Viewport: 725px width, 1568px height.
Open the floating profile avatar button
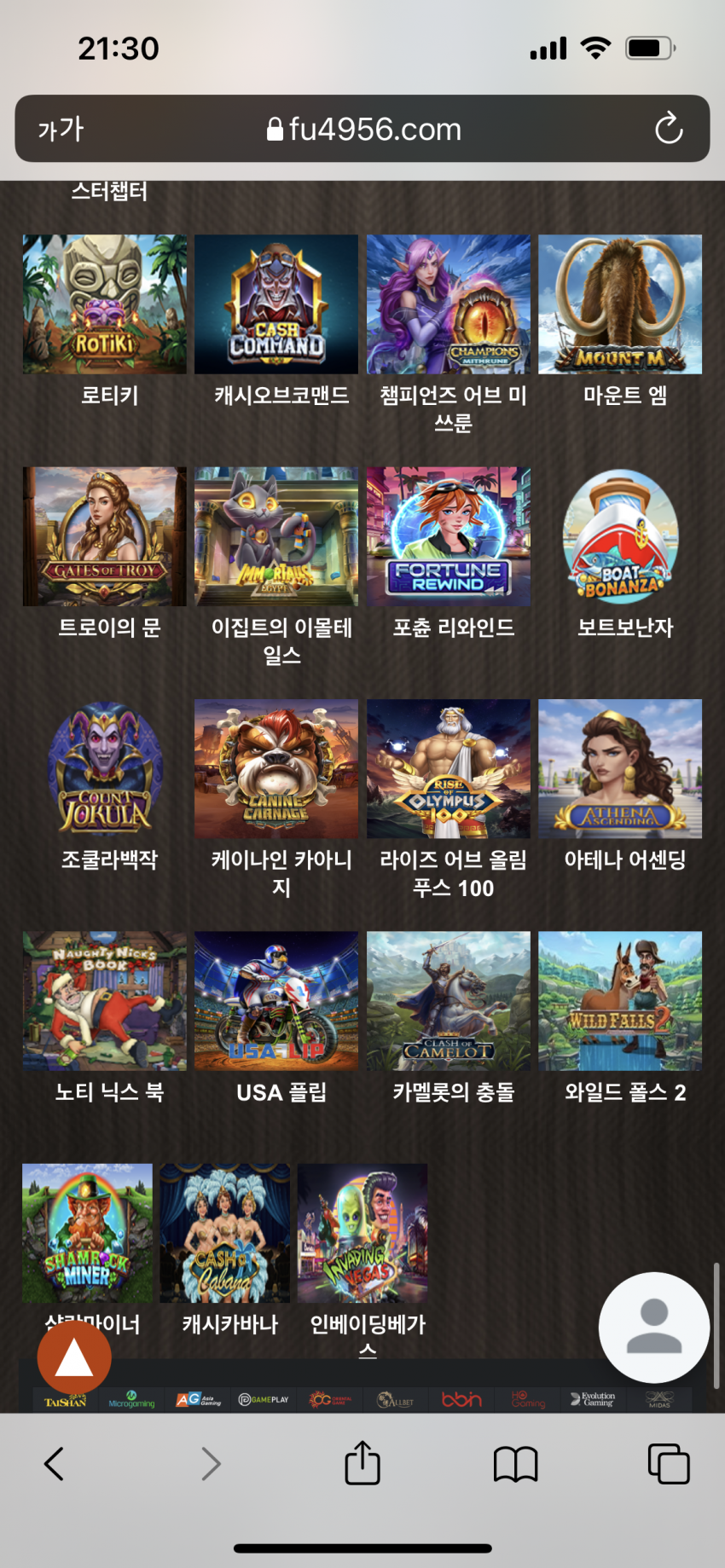pyautogui.click(x=654, y=1327)
